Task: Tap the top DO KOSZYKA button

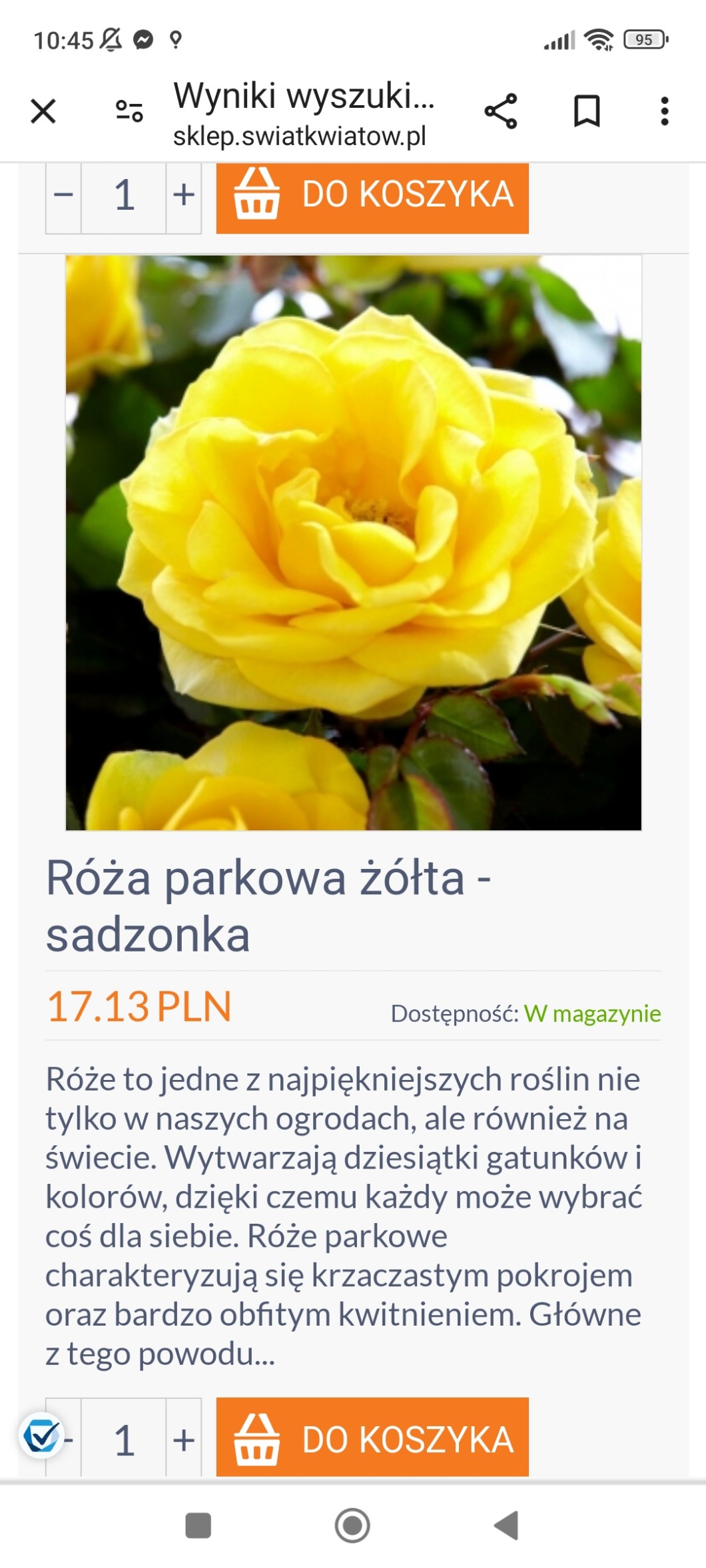Action: click(x=372, y=196)
